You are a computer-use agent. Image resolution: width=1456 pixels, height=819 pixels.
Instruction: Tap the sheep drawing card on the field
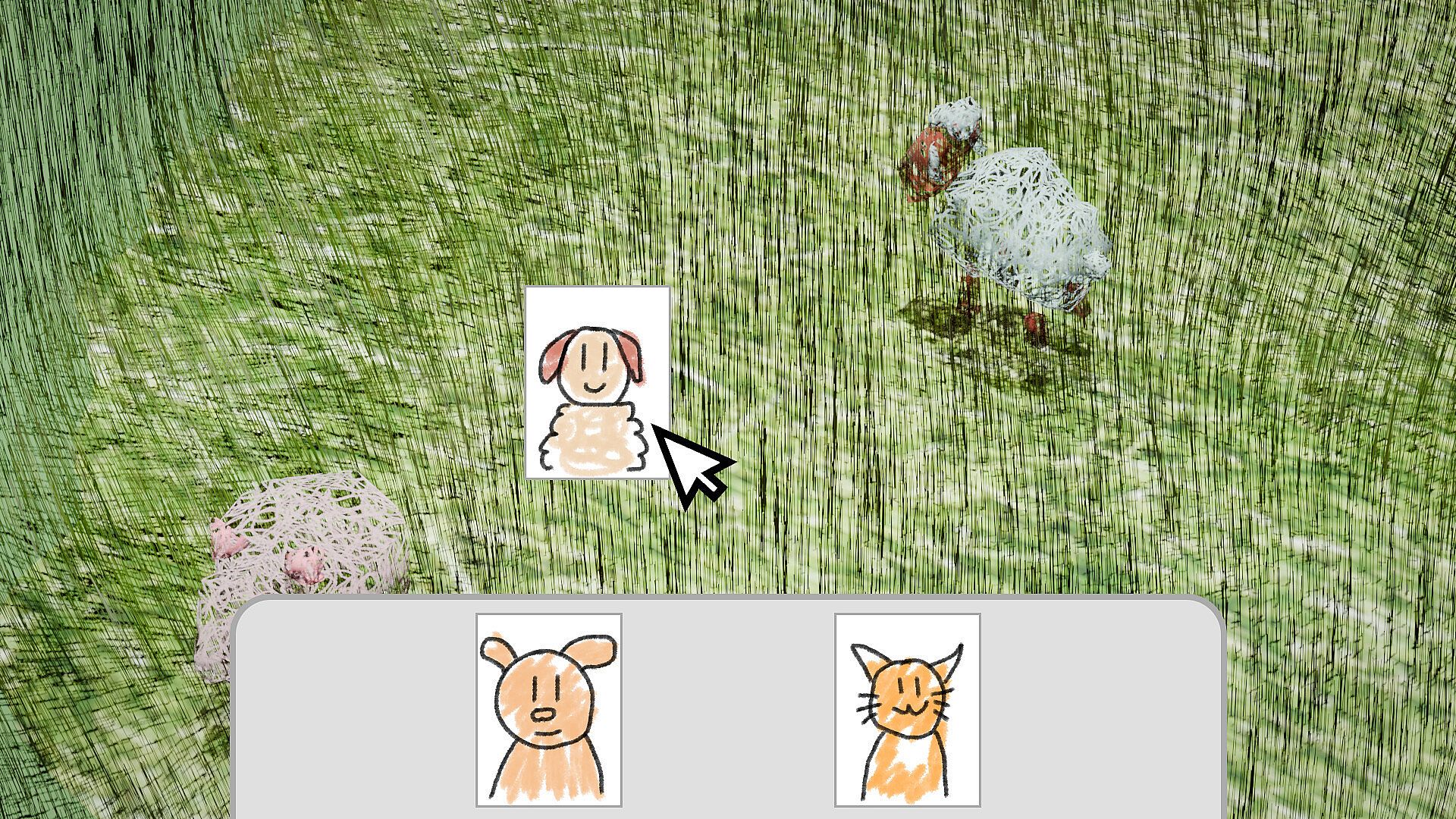597,382
